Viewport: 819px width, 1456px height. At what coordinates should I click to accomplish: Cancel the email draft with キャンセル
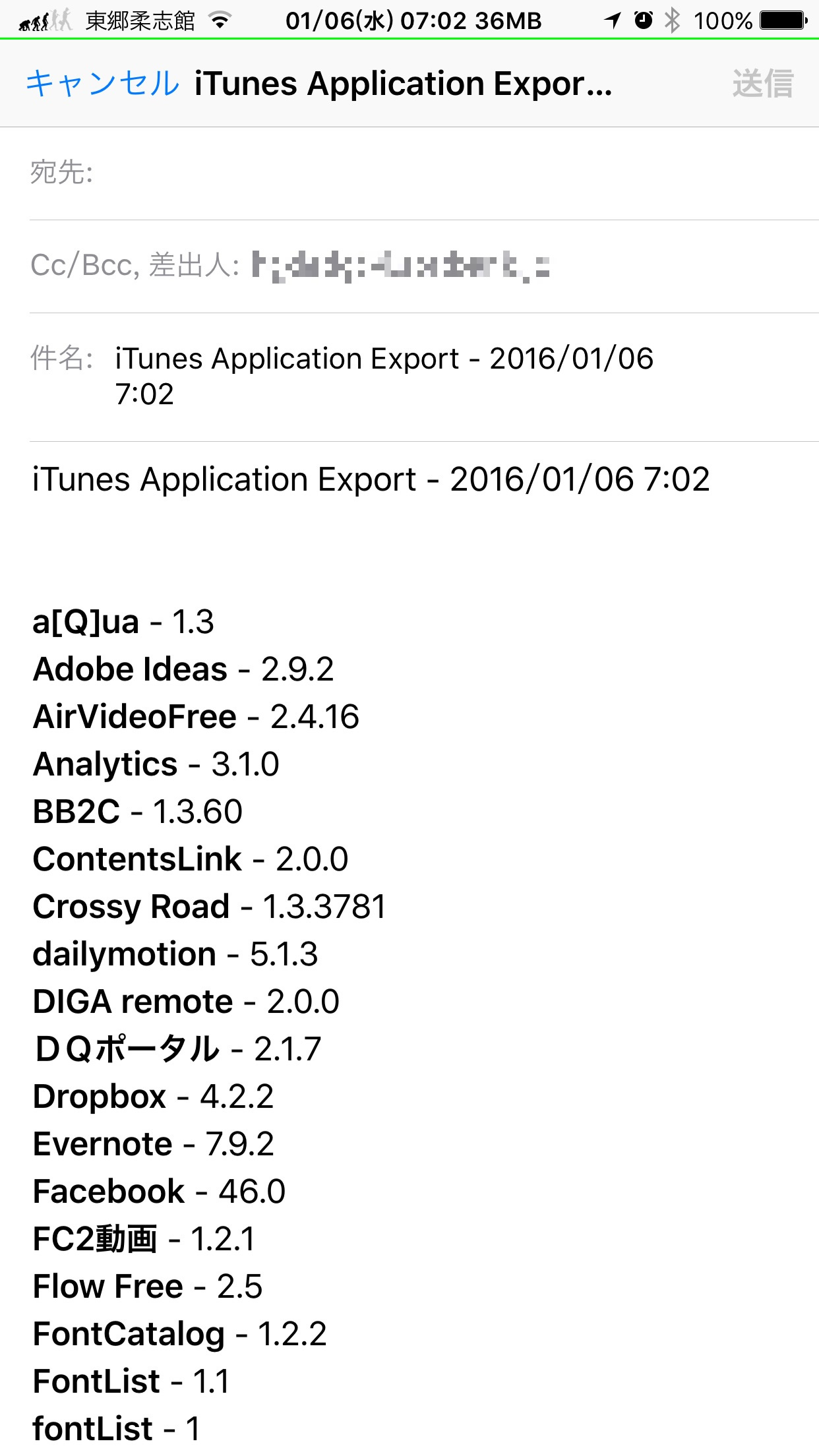tap(102, 84)
